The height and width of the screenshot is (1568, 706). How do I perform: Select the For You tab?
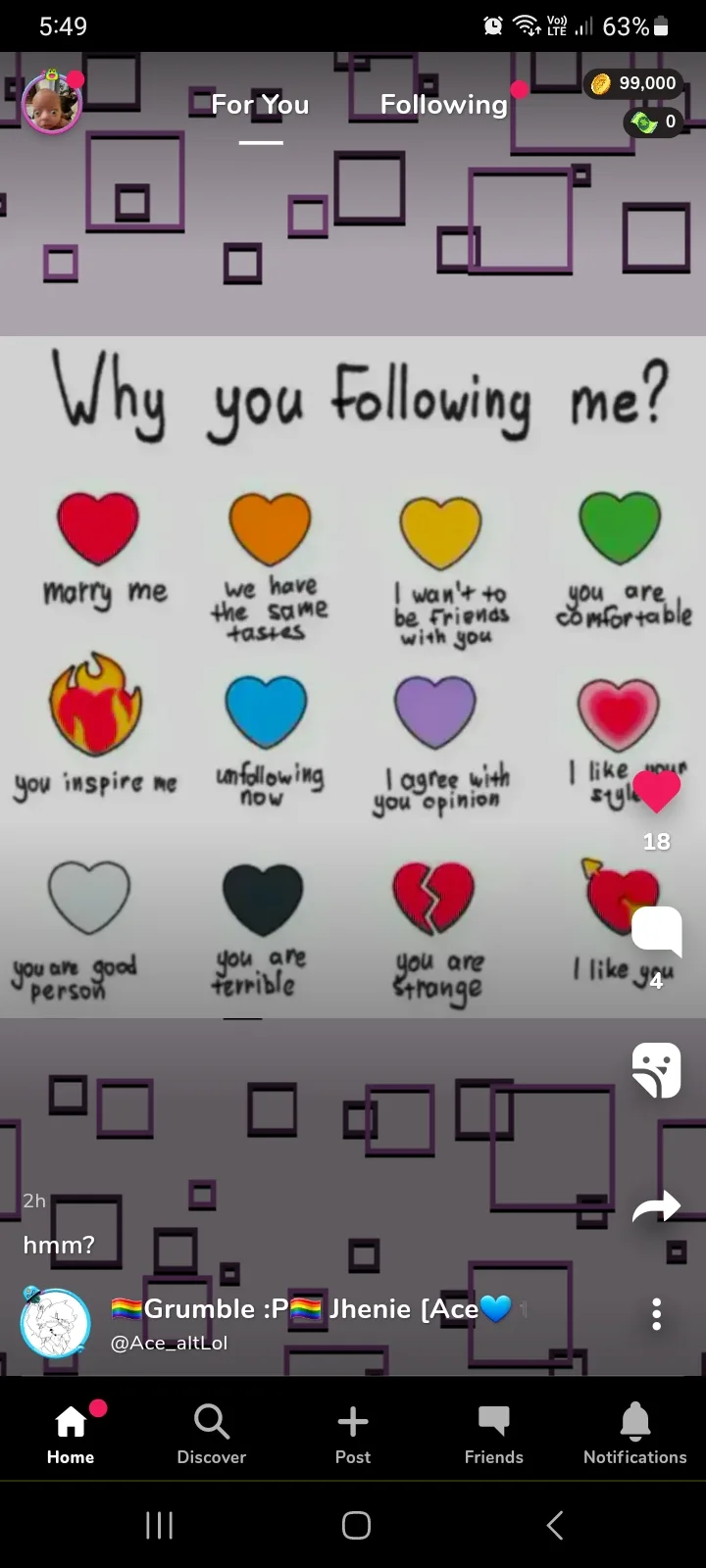coord(260,105)
